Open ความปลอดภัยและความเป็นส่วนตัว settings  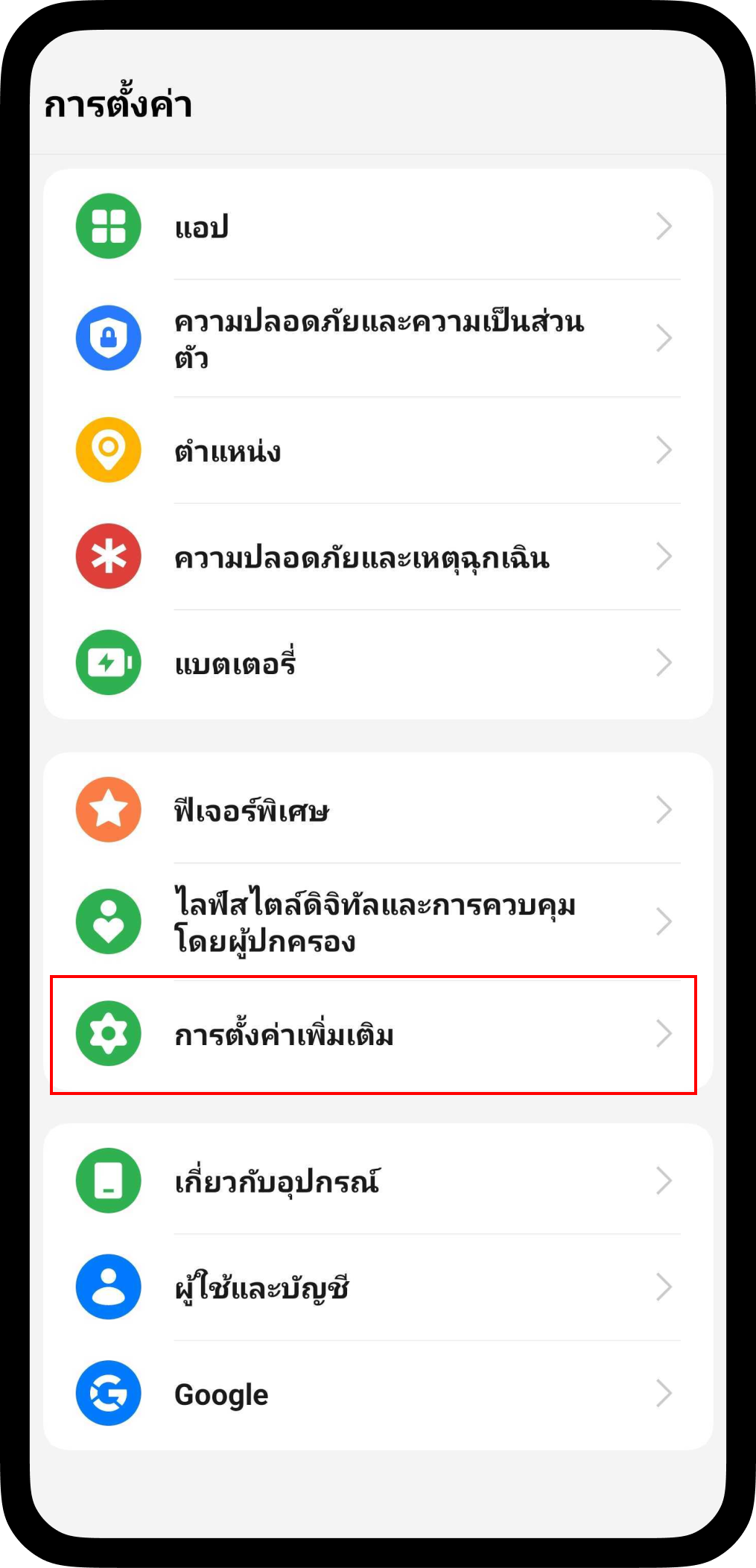pyautogui.click(x=378, y=339)
